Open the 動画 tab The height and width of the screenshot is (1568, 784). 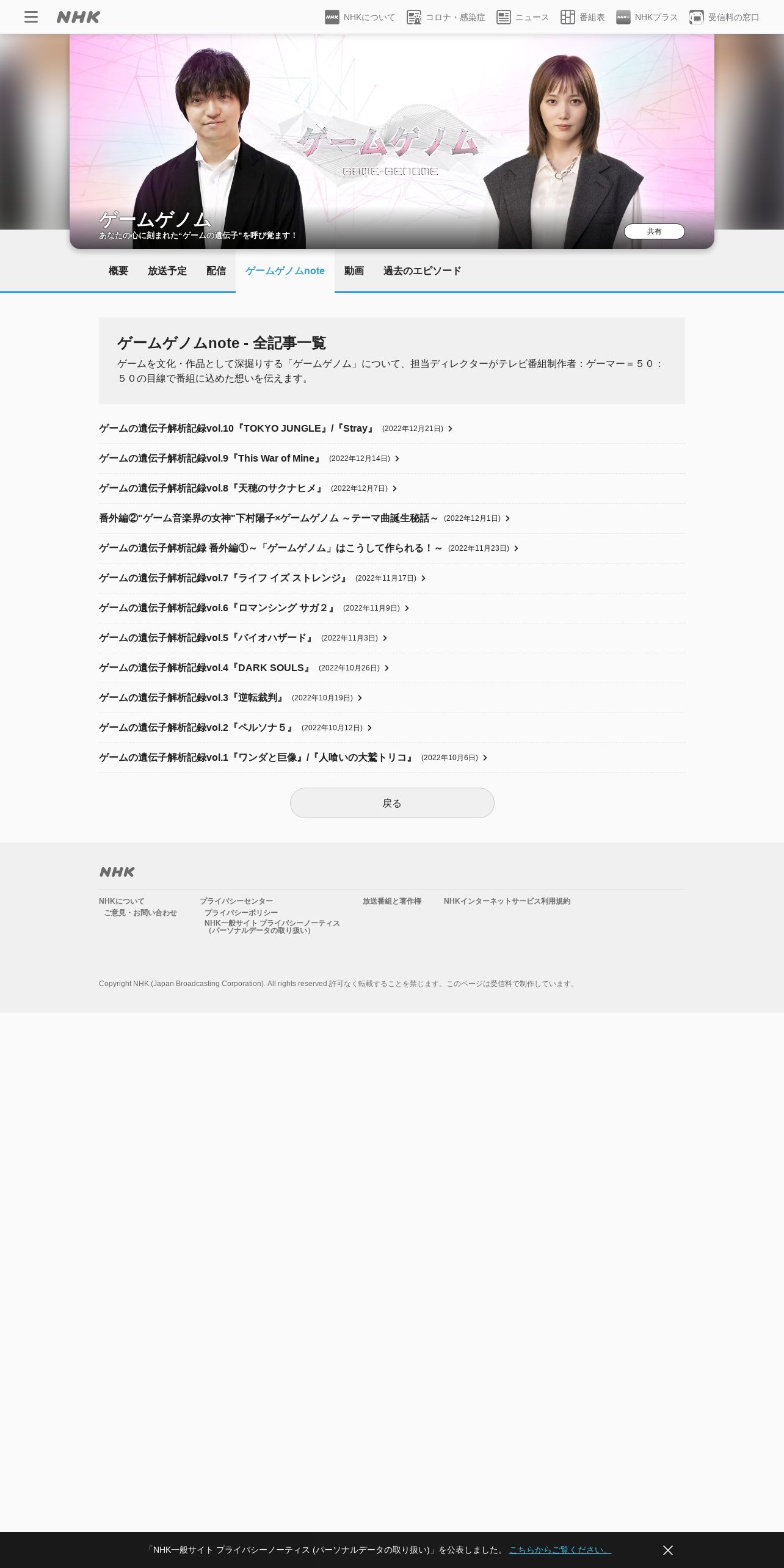pos(354,271)
